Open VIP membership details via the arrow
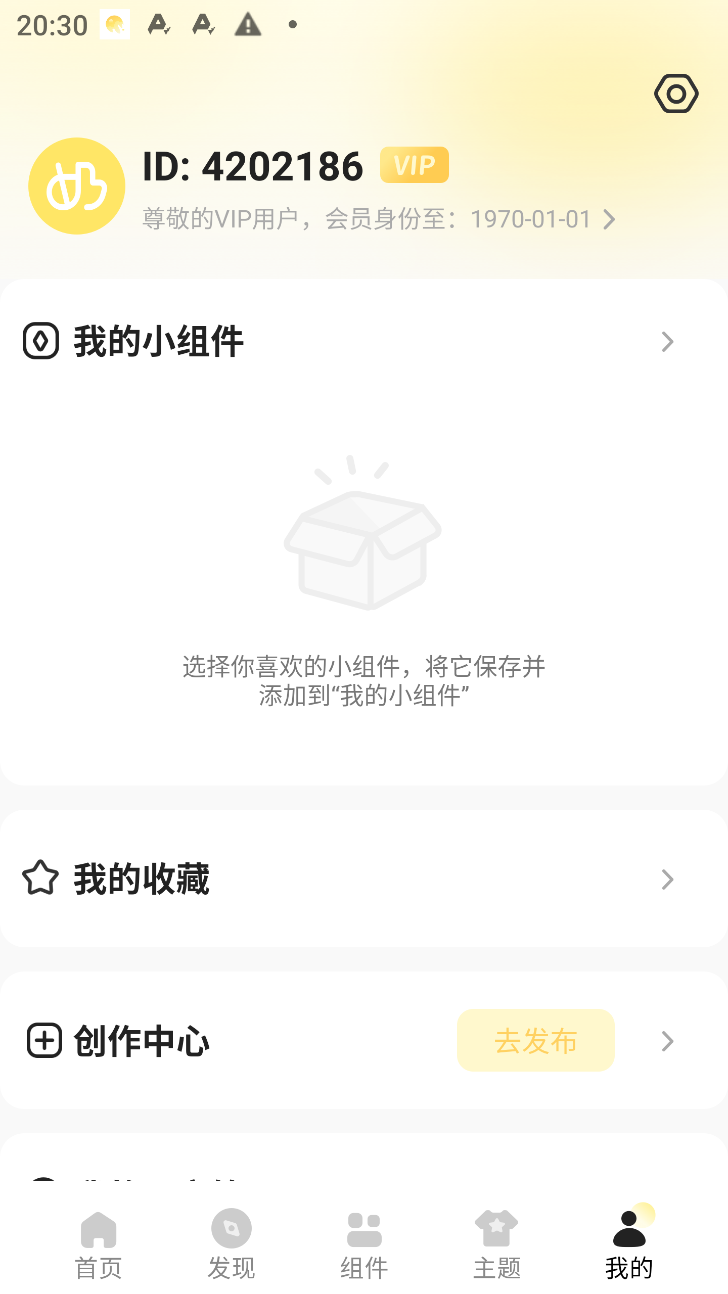This screenshot has height=1294, width=728. pyautogui.click(x=609, y=219)
